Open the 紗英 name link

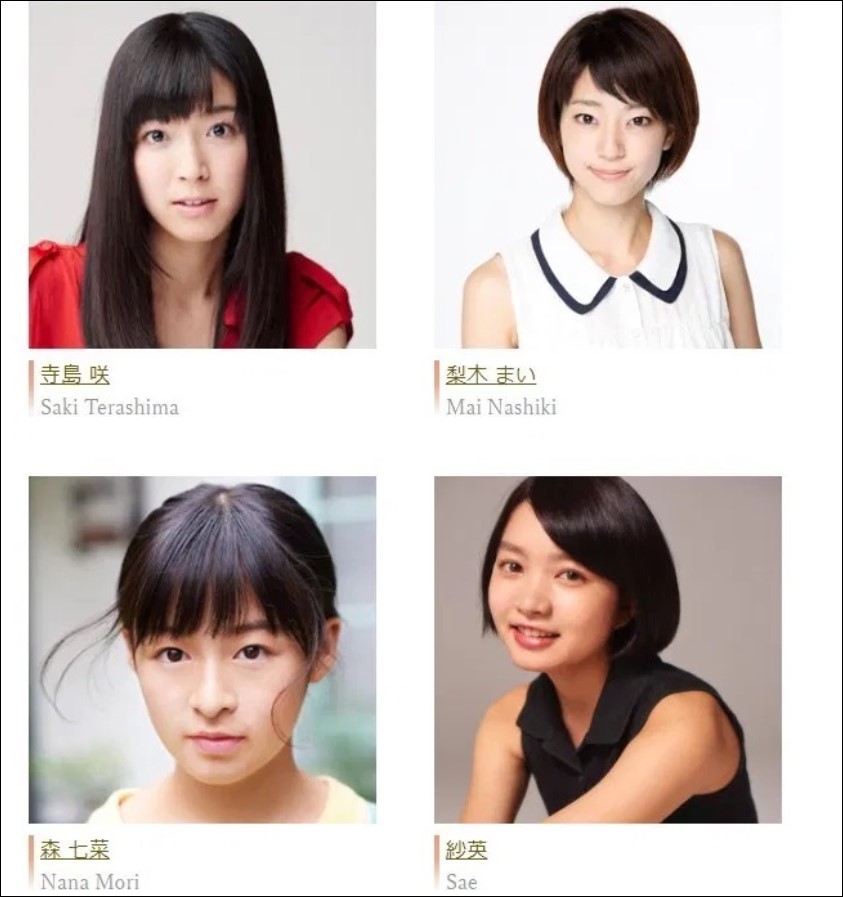pyautogui.click(x=466, y=851)
